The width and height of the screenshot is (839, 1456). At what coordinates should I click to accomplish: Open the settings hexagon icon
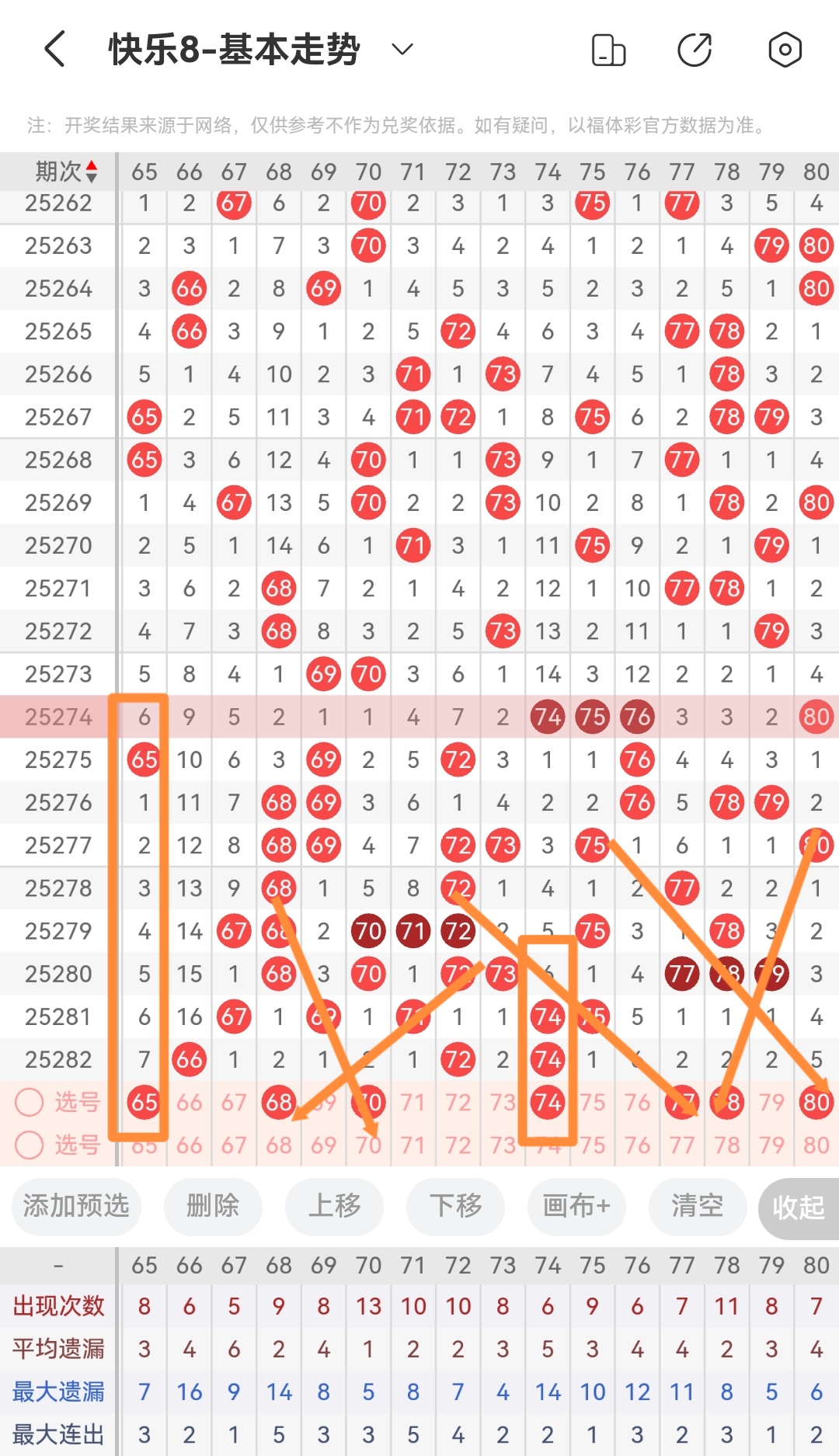[x=785, y=50]
